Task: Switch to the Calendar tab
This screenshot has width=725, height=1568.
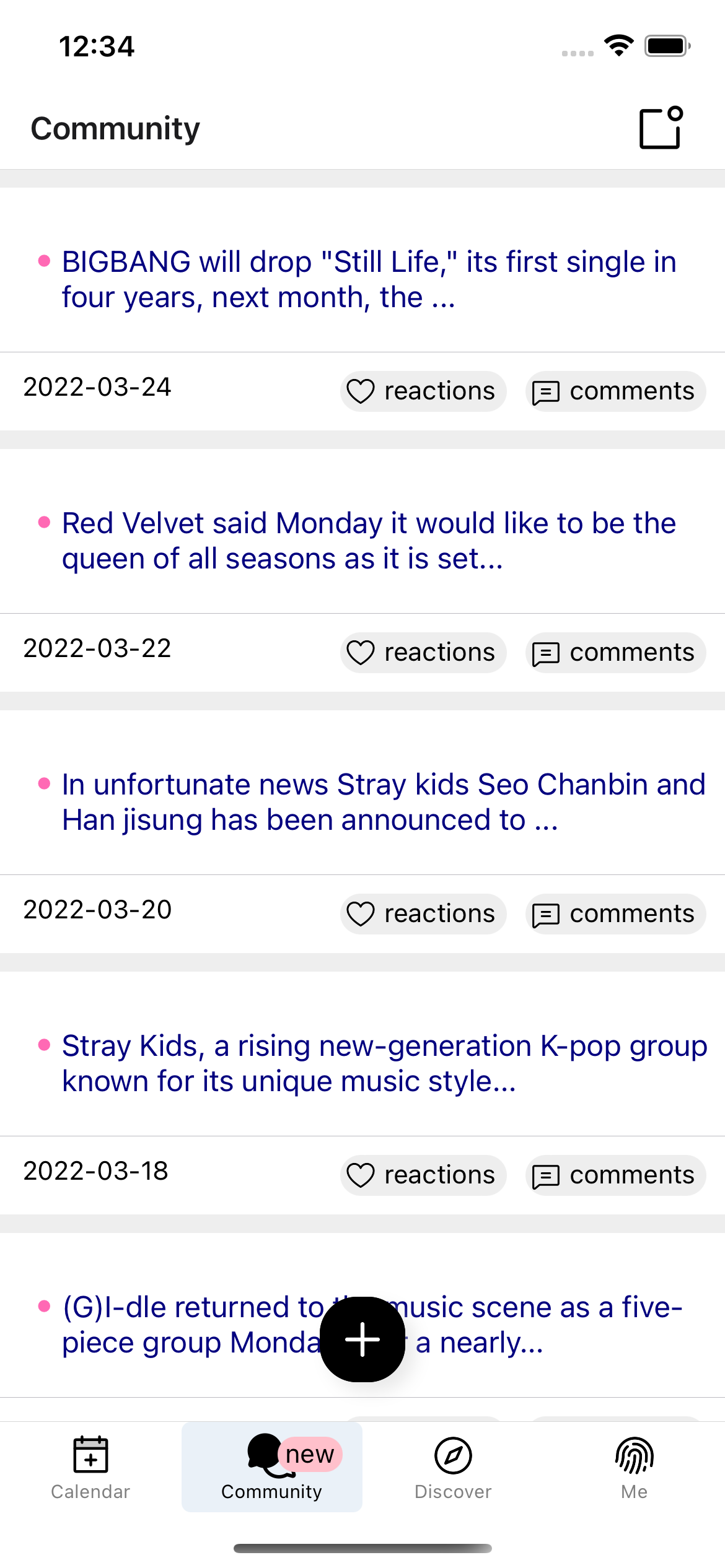Action: tap(90, 1468)
